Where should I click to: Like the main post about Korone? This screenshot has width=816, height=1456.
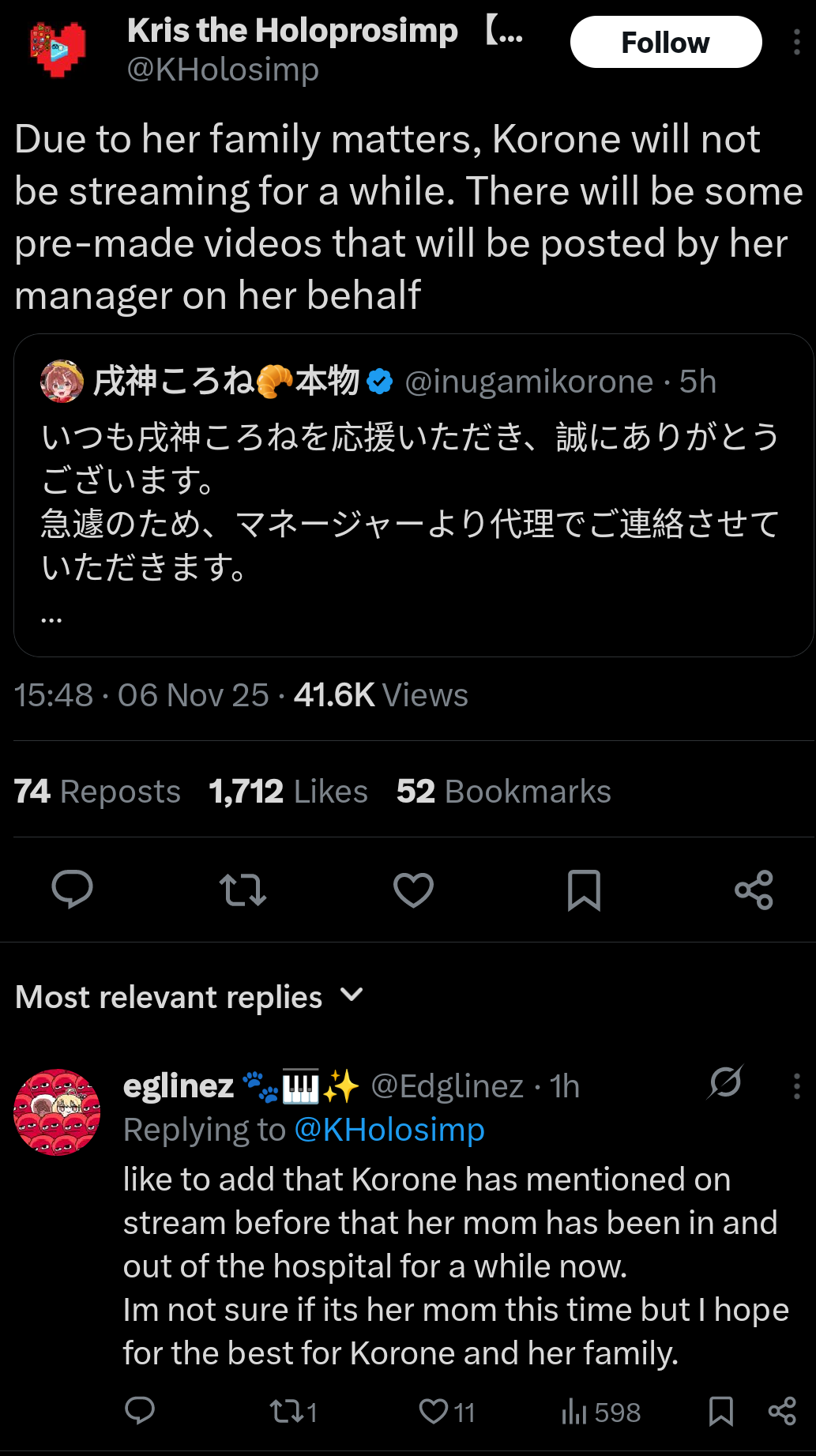[x=413, y=890]
